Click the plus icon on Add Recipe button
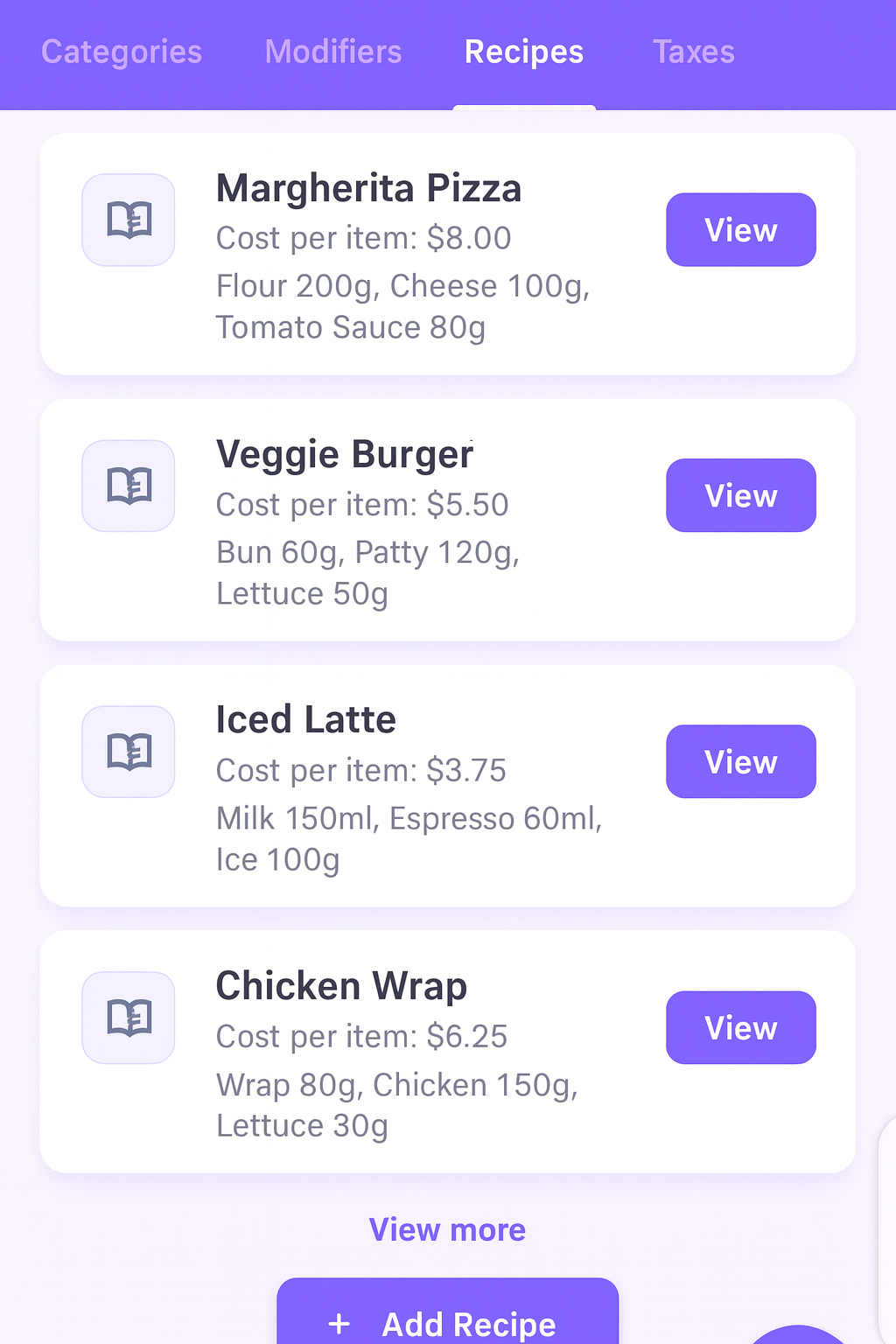 tap(339, 1324)
